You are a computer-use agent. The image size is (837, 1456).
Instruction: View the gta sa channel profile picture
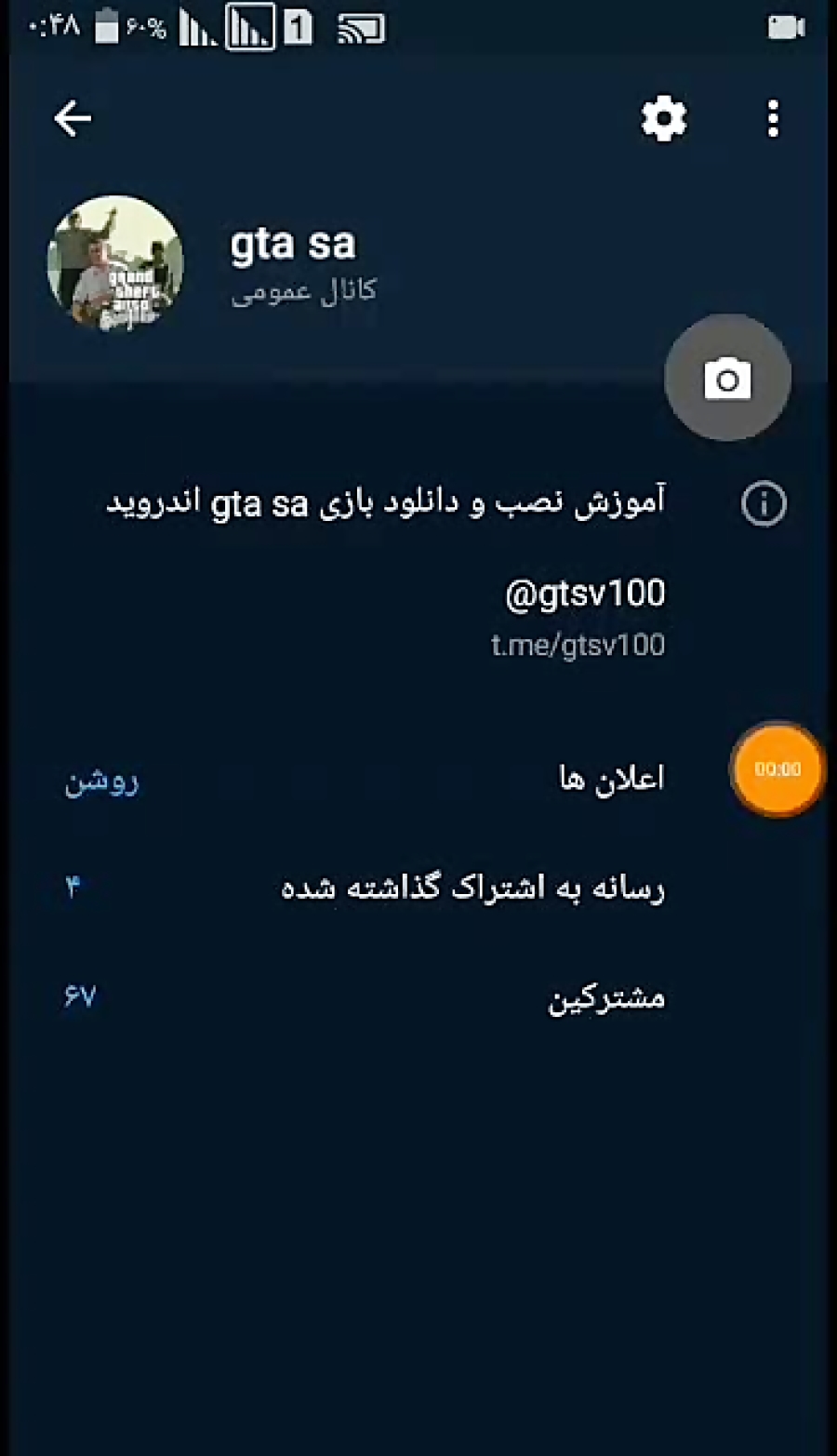pos(115,263)
